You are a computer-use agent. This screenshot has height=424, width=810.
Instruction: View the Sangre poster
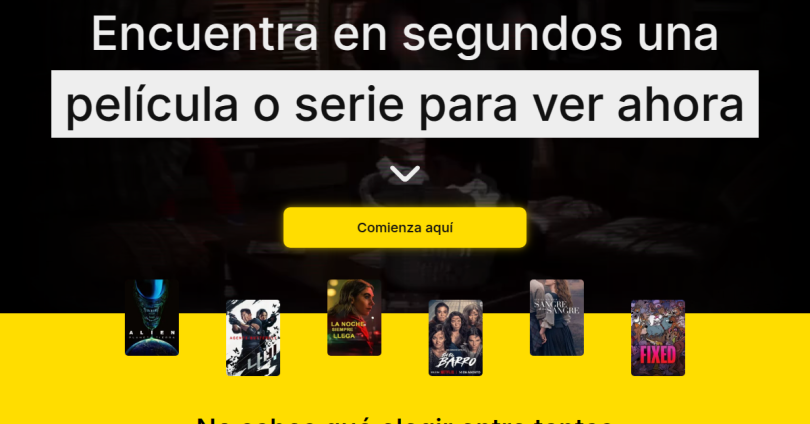[556, 318]
